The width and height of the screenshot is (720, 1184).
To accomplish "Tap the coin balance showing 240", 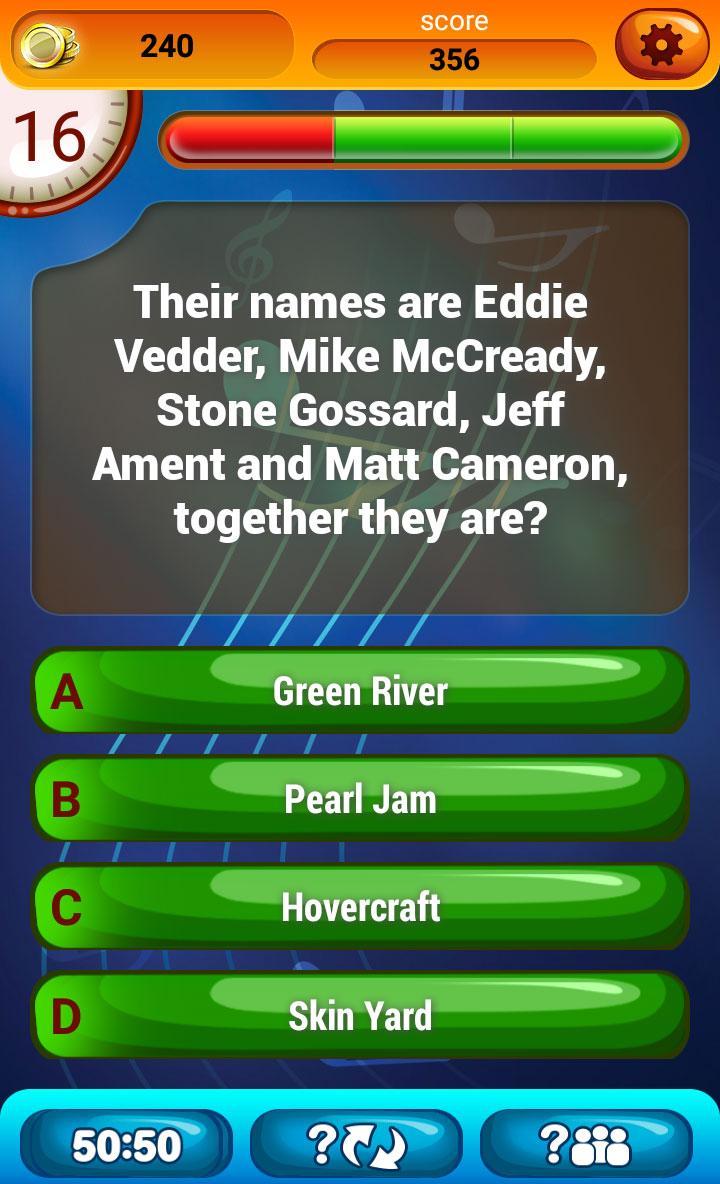I will pyautogui.click(x=165, y=46).
